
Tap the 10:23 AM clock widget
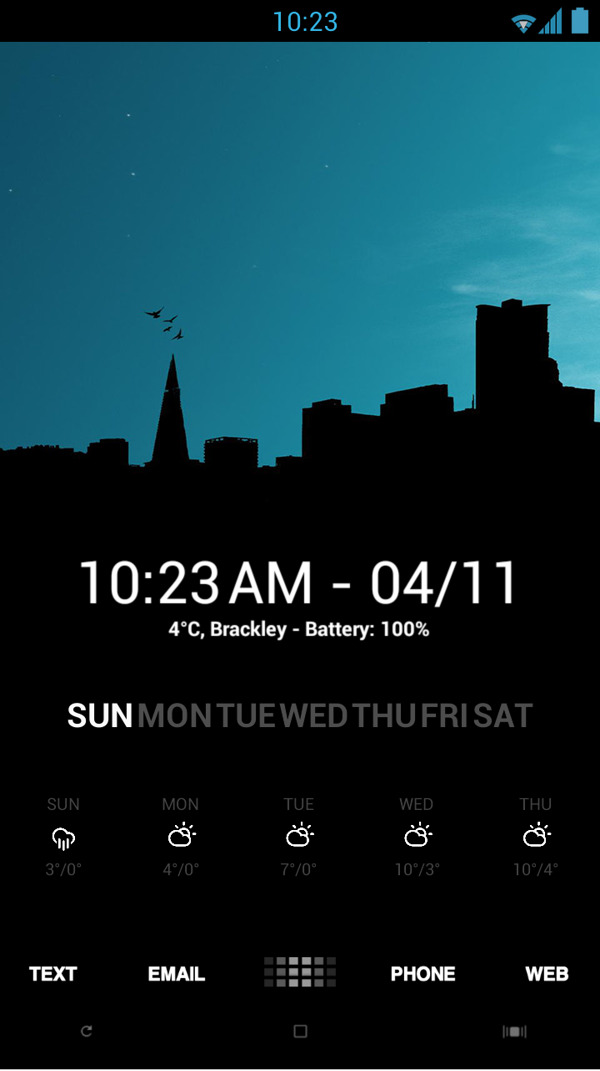298,583
